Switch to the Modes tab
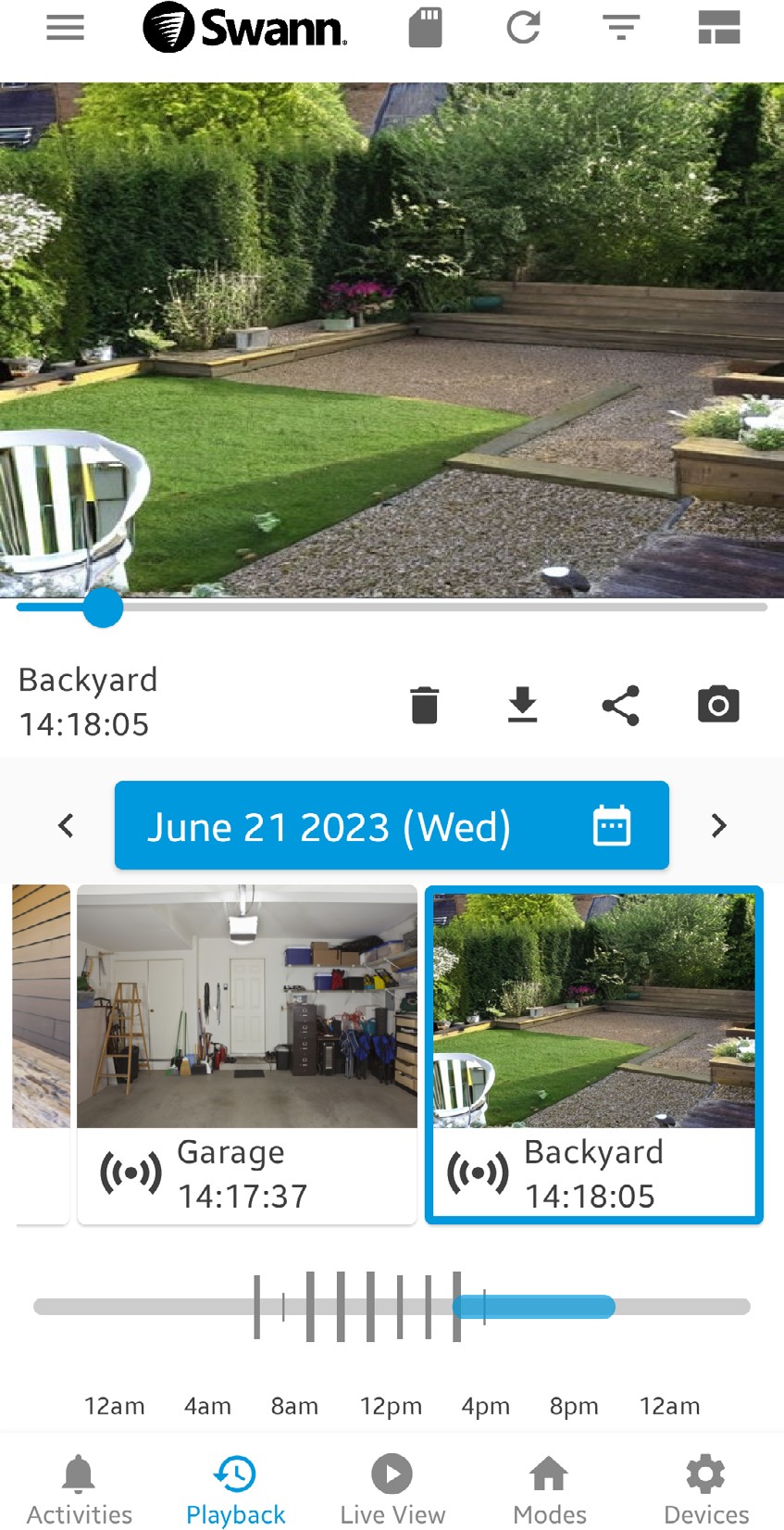 click(550, 1489)
